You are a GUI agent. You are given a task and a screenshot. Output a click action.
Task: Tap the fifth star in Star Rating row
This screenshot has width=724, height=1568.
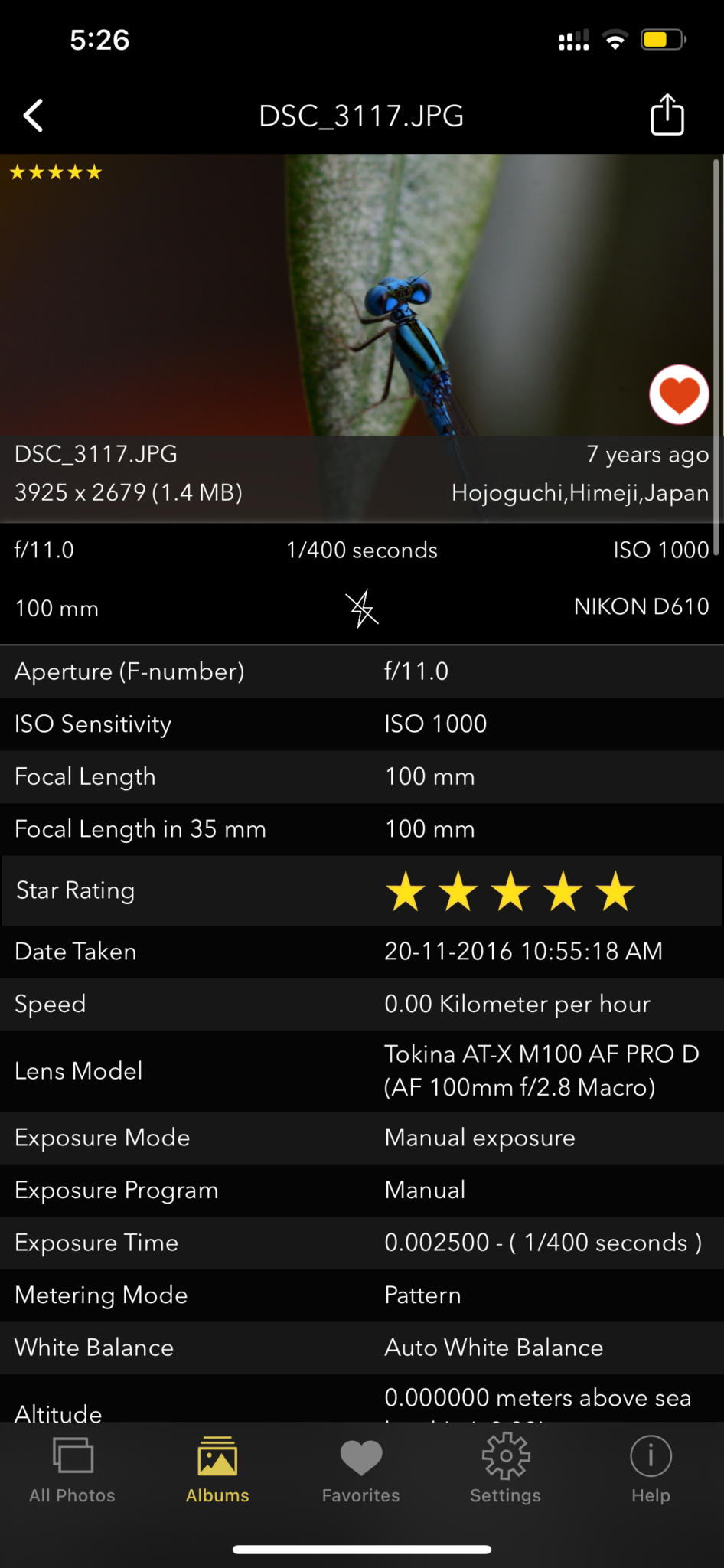coord(615,890)
